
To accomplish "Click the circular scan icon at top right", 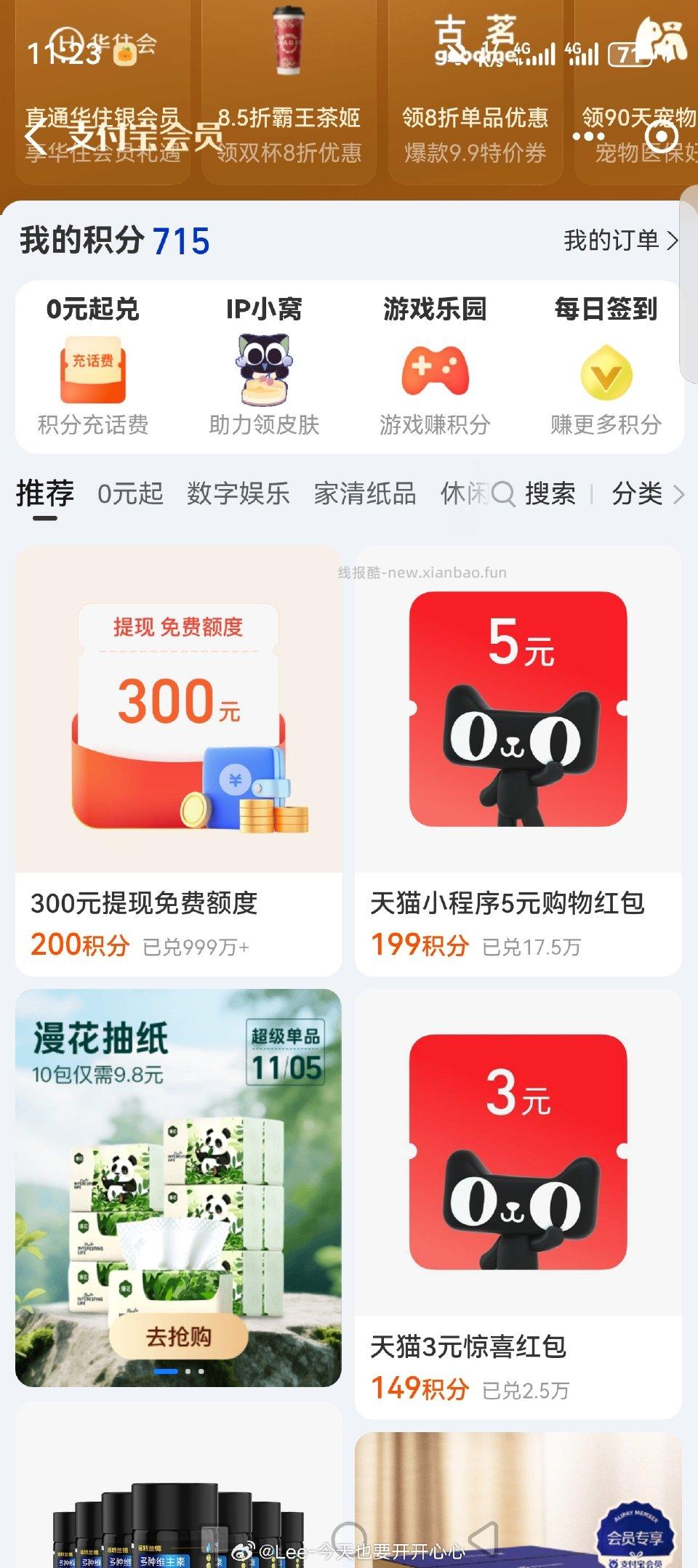I will point(660,135).
